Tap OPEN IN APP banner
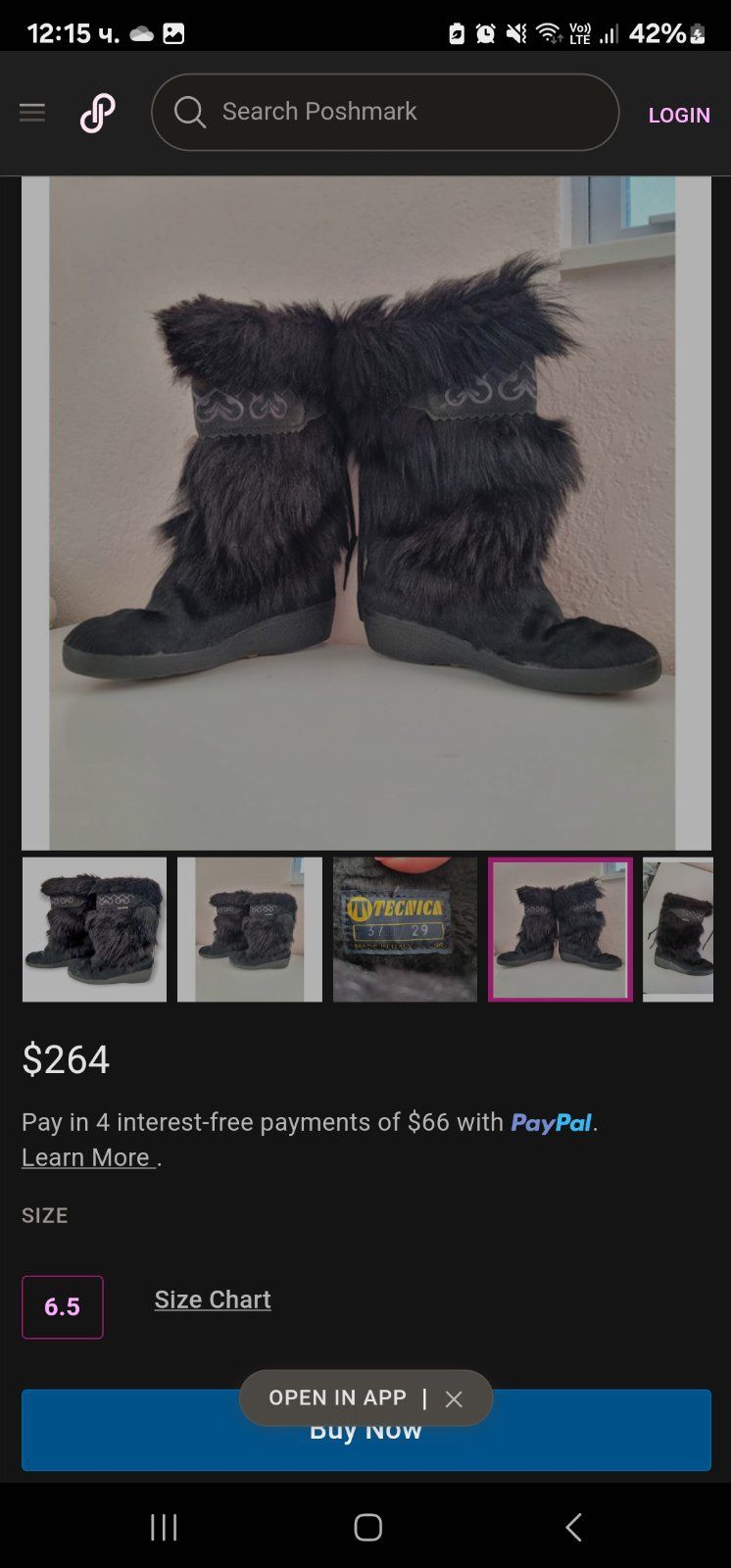The width and height of the screenshot is (731, 1568). point(337,1397)
